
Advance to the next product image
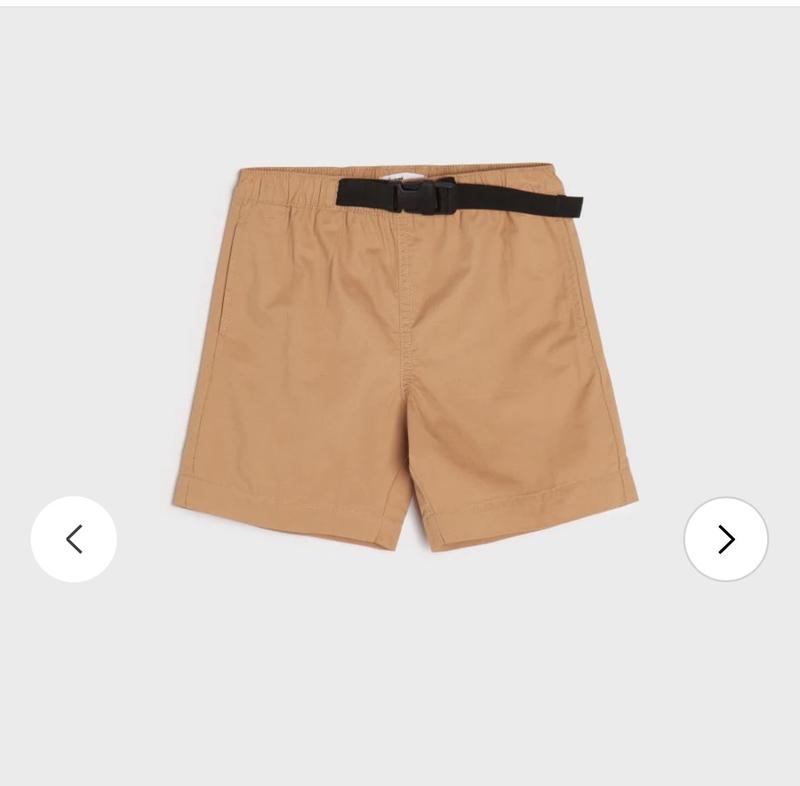[x=726, y=539]
